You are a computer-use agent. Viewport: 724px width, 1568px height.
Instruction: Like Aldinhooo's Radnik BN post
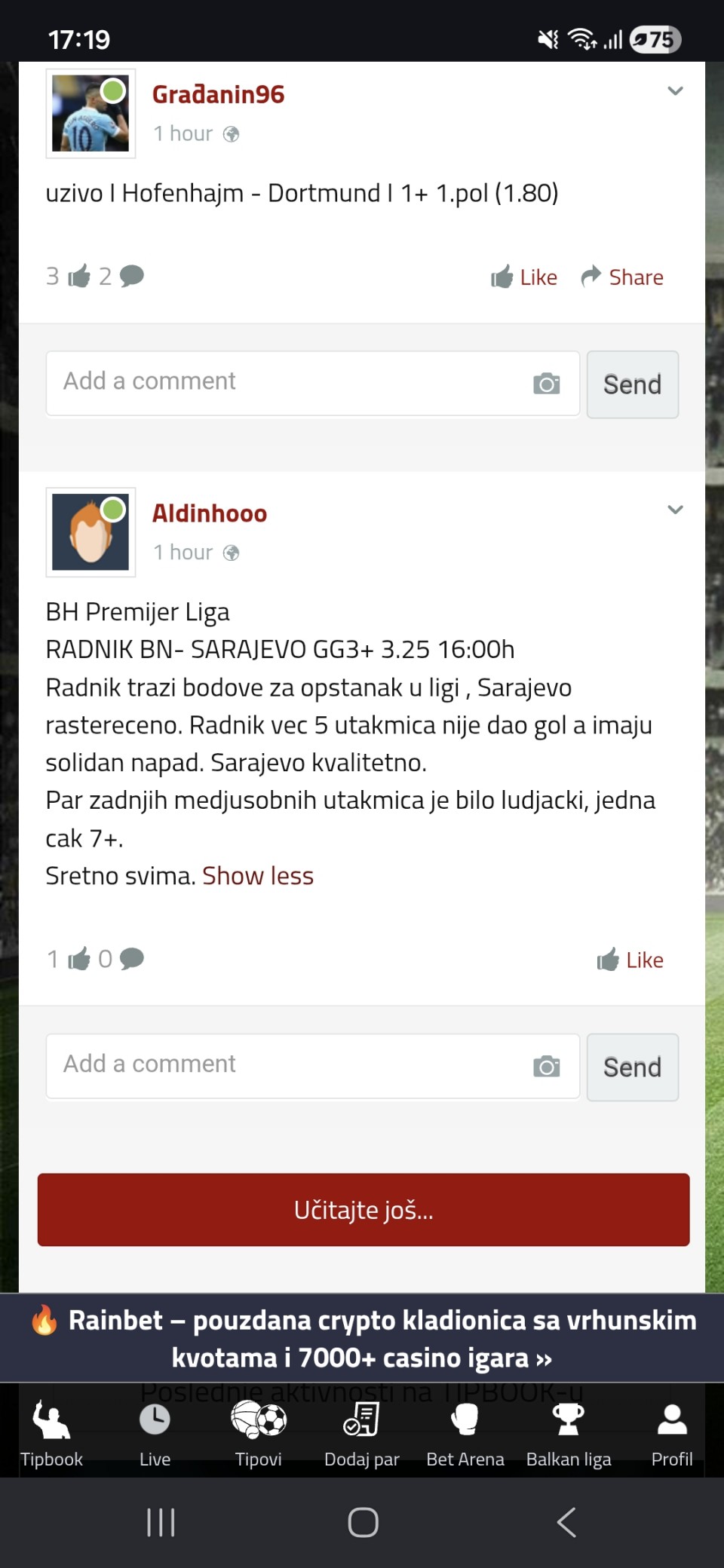tap(630, 960)
